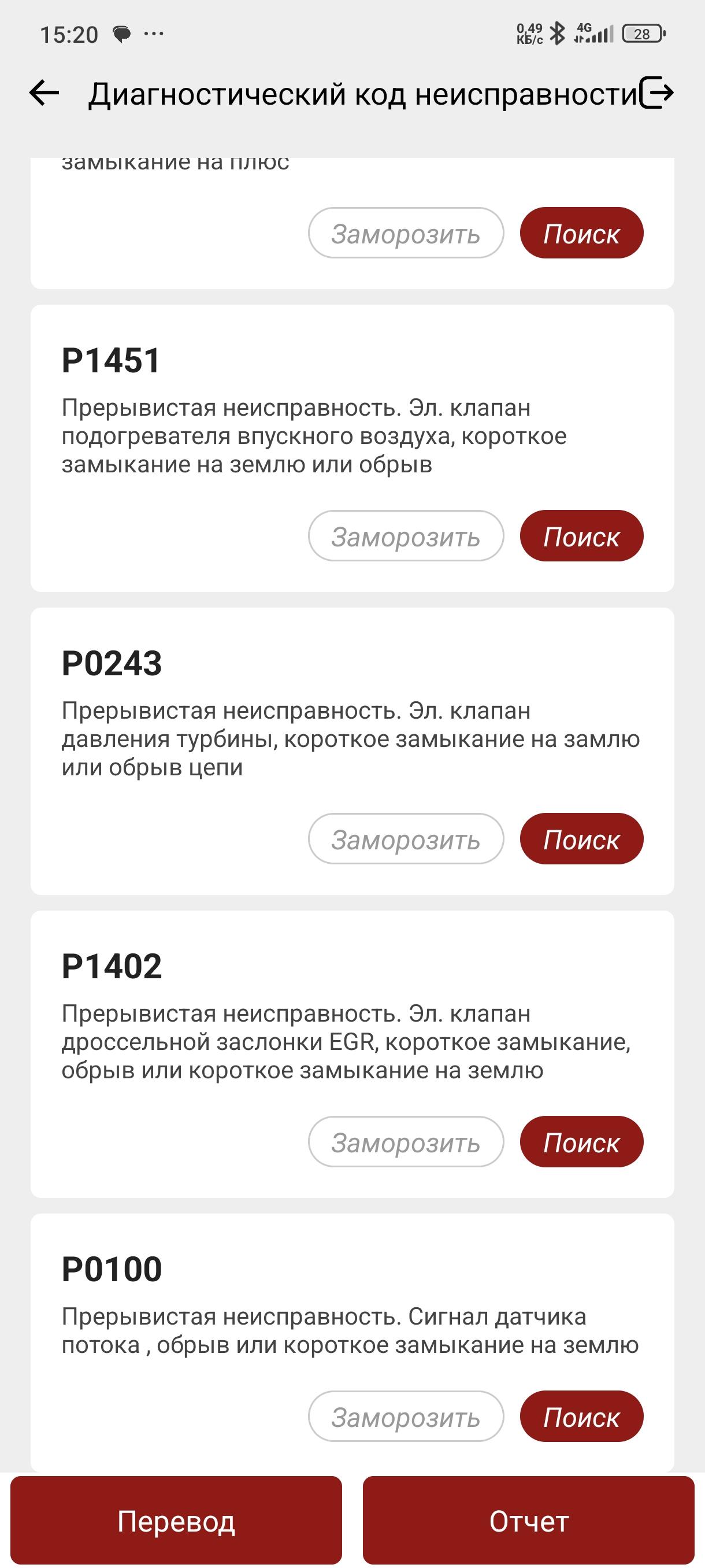Screen dimensions: 705x1568
Task: Tap Заморозить under the partially visible top card
Action: [x=406, y=233]
